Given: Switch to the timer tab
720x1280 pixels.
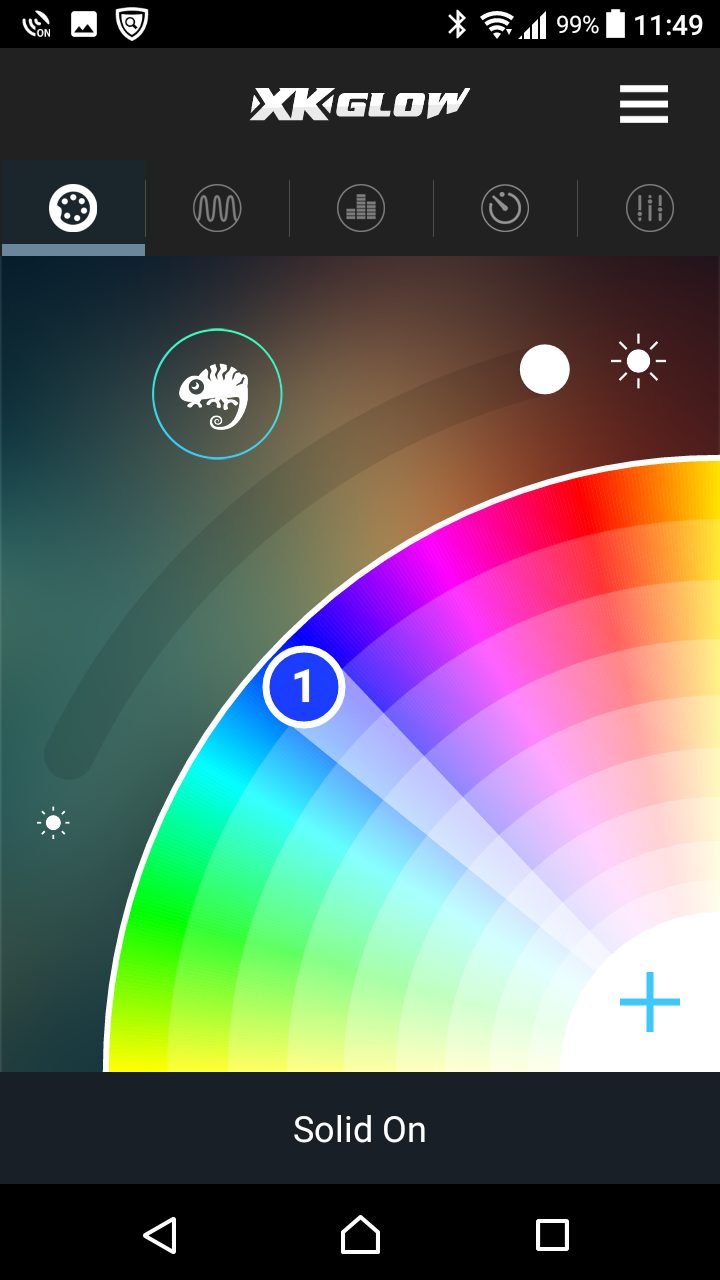Looking at the screenshot, I should click(x=505, y=209).
